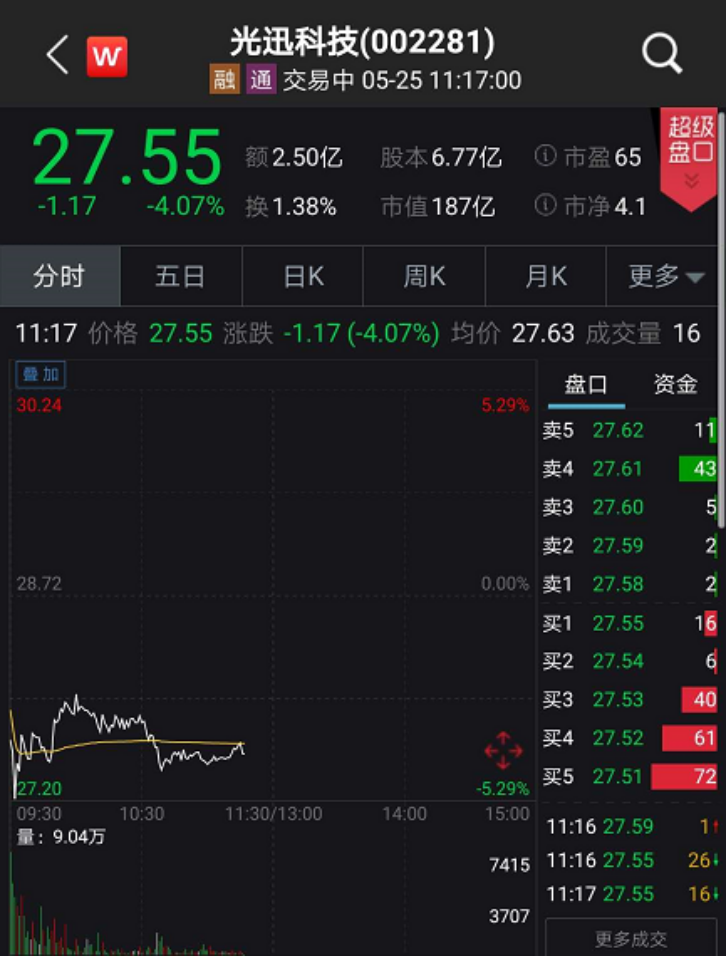Go back using the arrow icon
The width and height of the screenshot is (727, 956).
[57, 56]
